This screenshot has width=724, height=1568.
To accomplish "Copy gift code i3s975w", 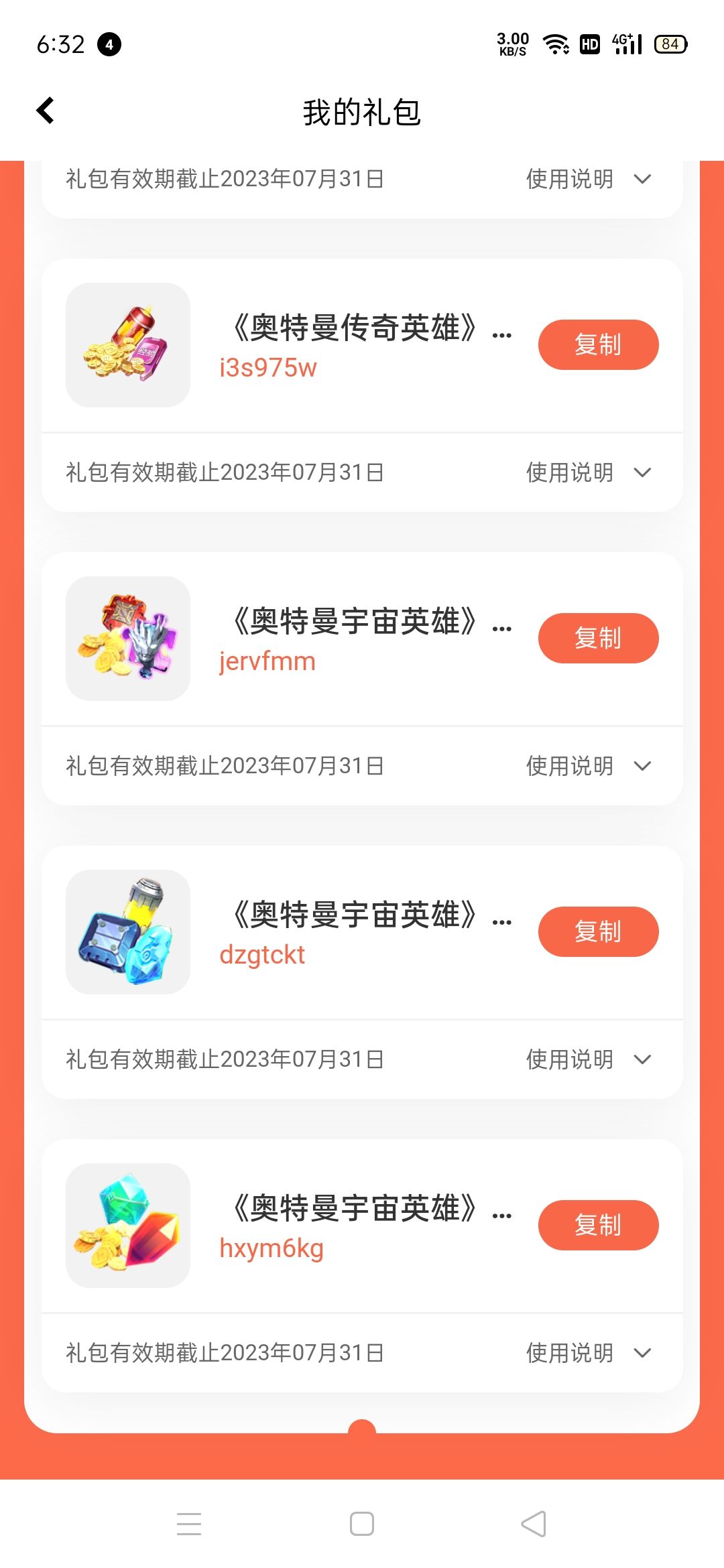I will coord(598,344).
